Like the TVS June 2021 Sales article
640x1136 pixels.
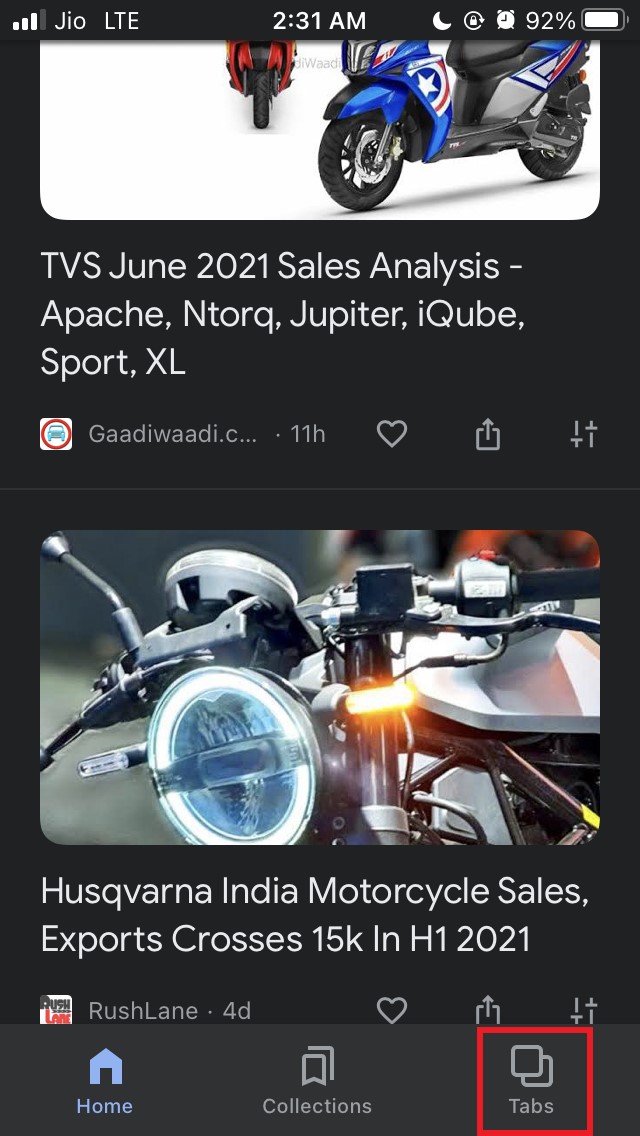click(391, 434)
